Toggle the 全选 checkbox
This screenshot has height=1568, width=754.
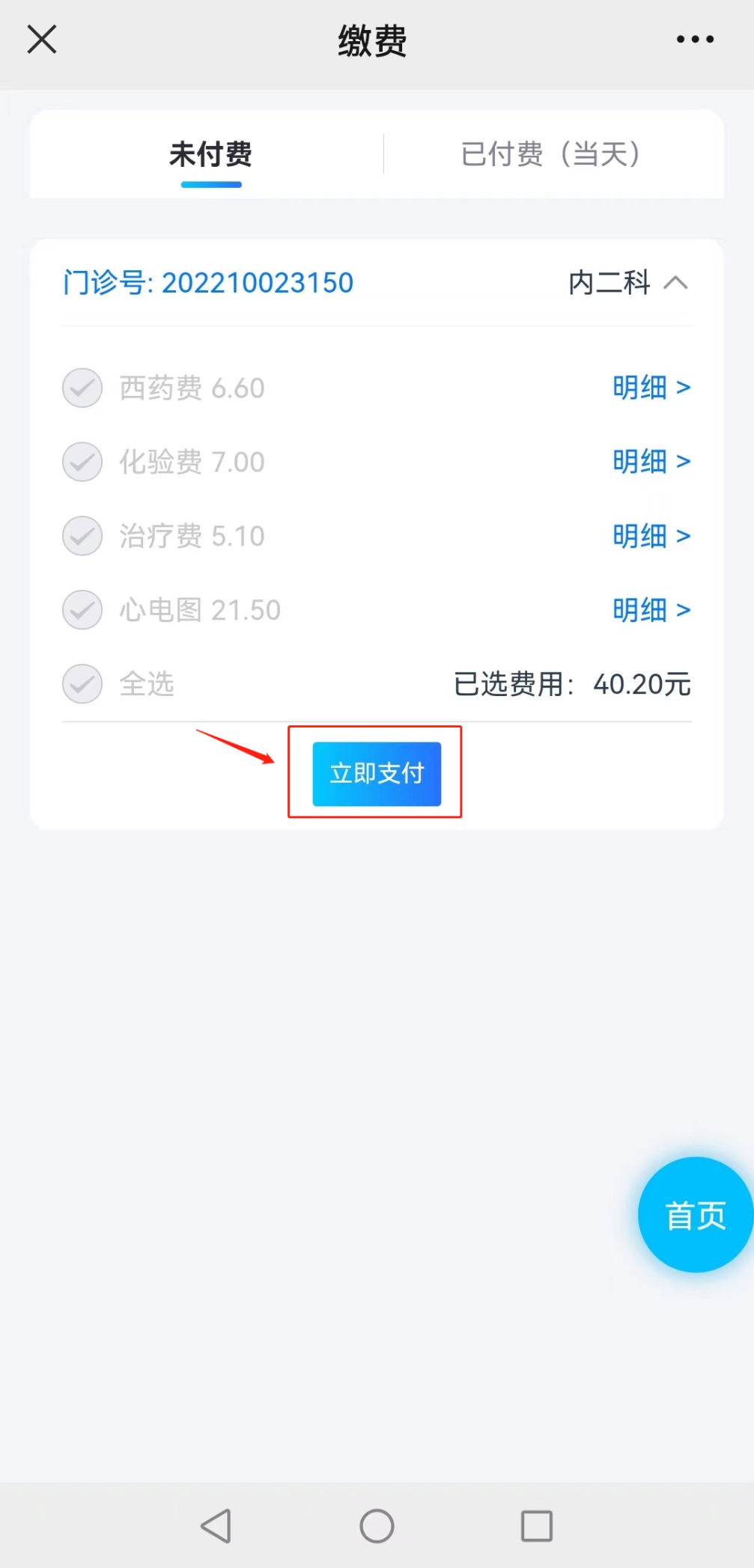[82, 684]
